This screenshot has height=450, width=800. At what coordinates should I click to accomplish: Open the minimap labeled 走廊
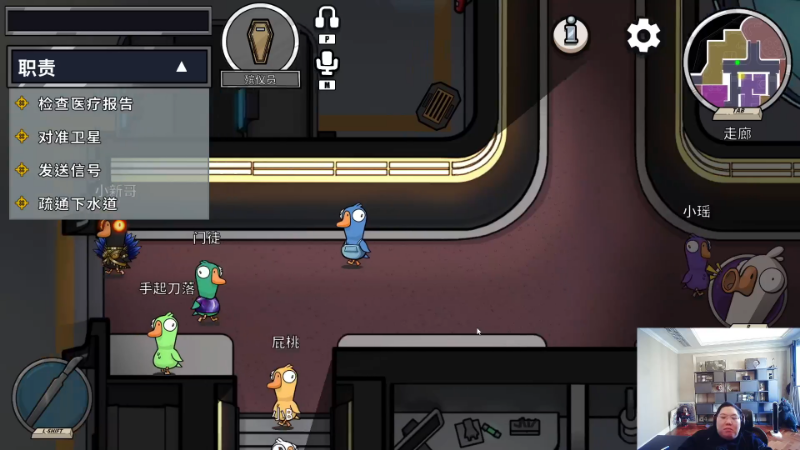pyautogui.click(x=737, y=65)
